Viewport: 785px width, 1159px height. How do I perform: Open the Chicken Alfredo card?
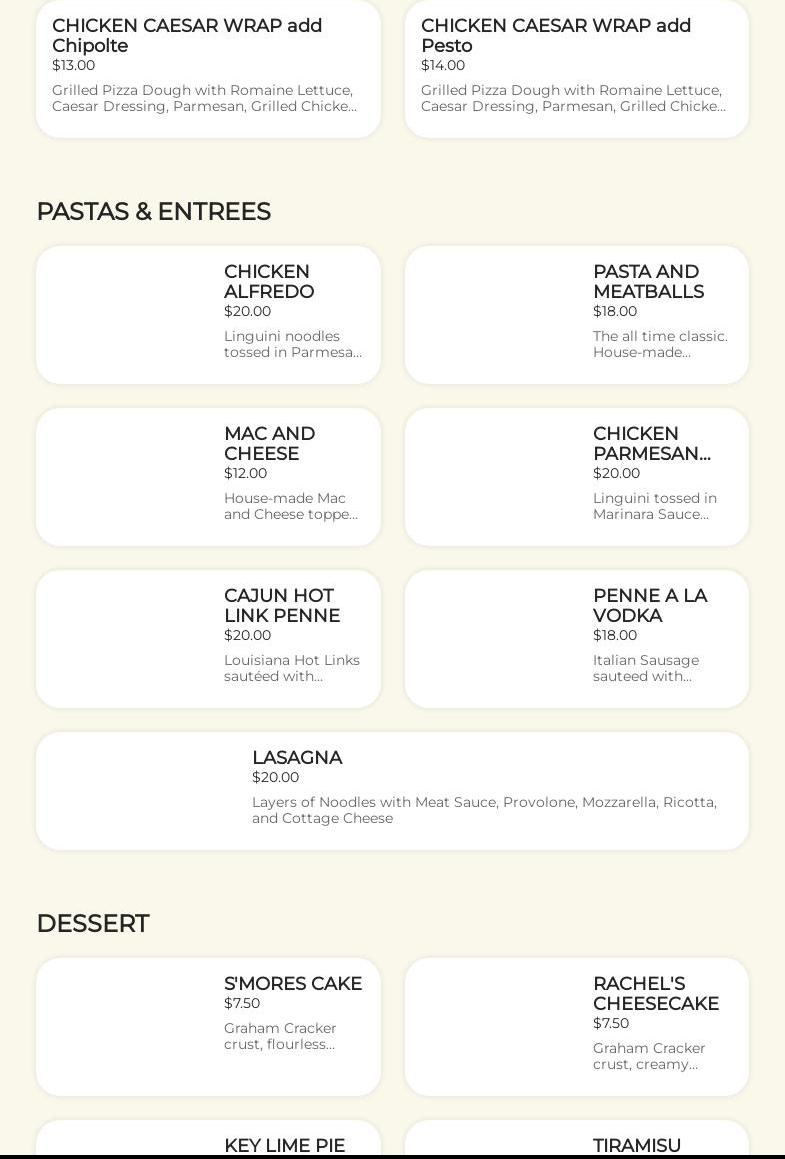coord(208,314)
